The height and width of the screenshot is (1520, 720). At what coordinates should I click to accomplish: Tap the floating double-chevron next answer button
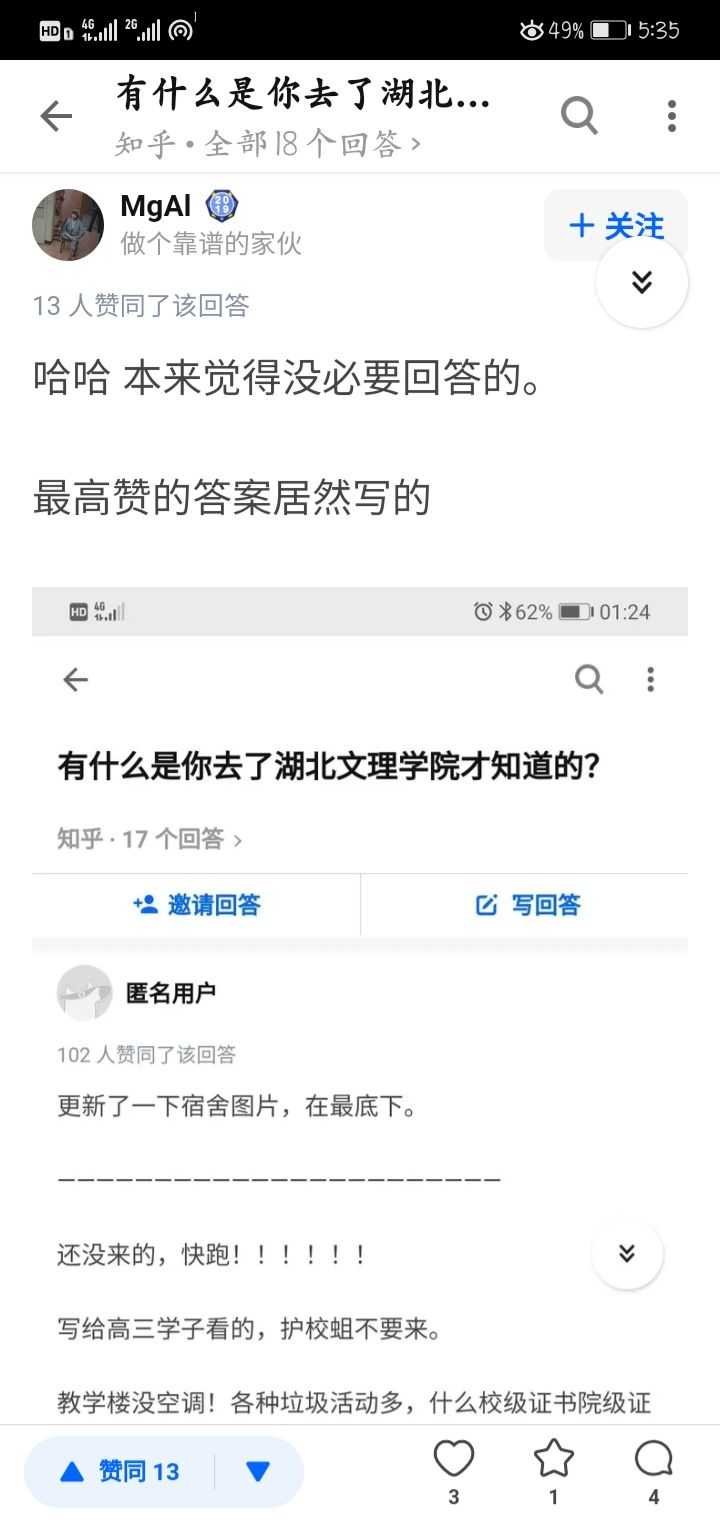point(642,282)
